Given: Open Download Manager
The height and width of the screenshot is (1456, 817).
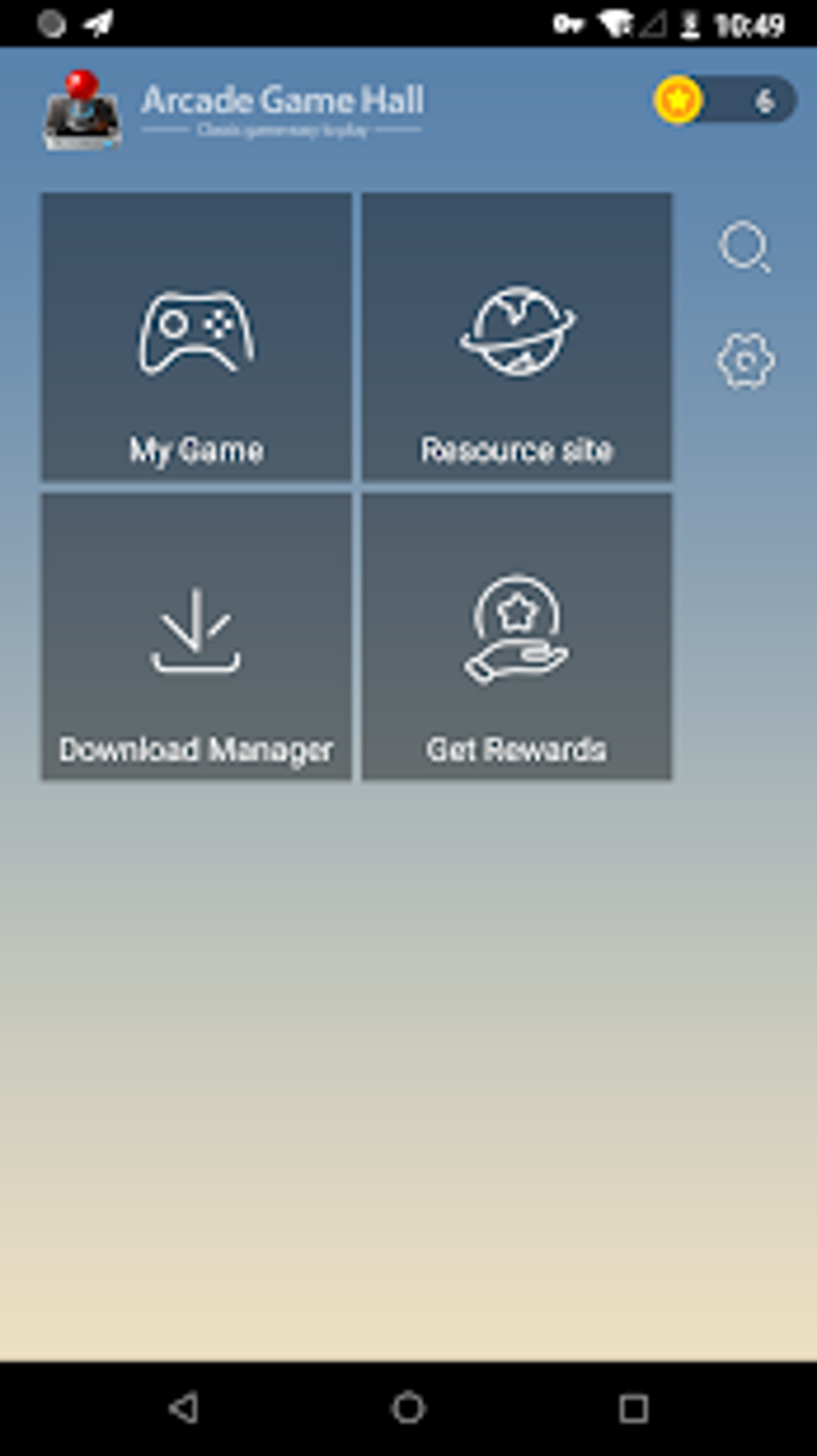Looking at the screenshot, I should (x=196, y=636).
